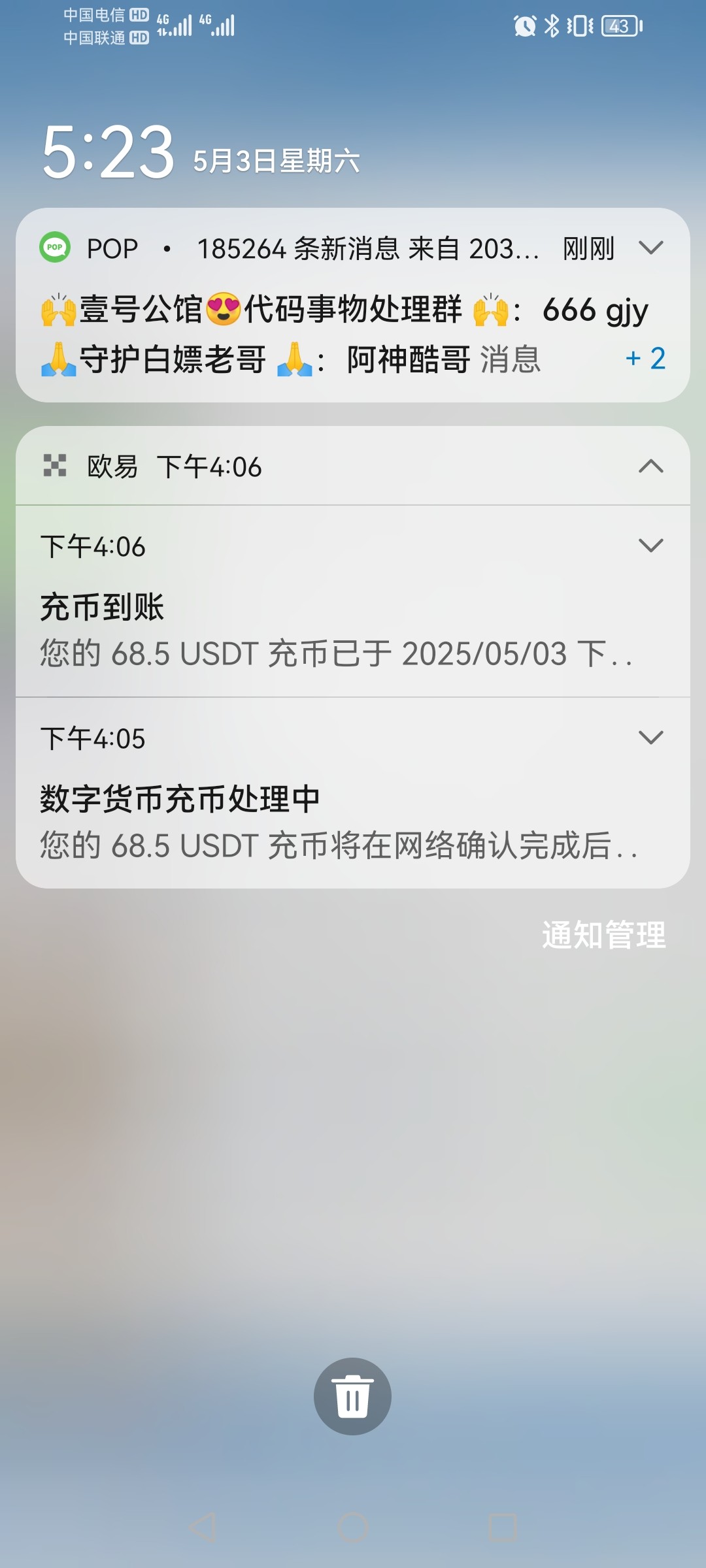The width and height of the screenshot is (706, 1568).
Task: Expand the 下午4:06 充币到账 notification
Action: [650, 546]
